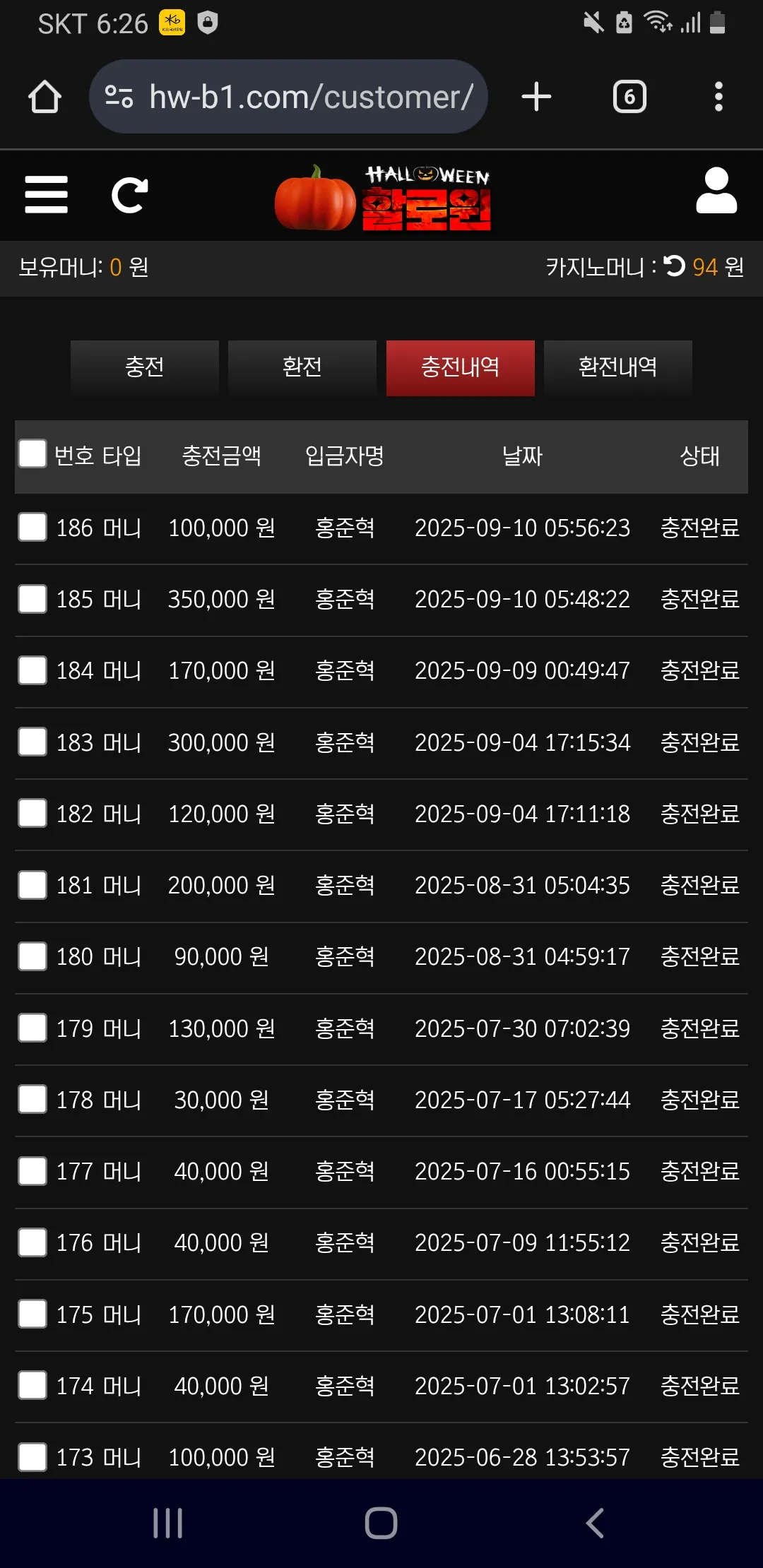Switch to the 충전 tab
The height and width of the screenshot is (1568, 763).
[x=145, y=367]
